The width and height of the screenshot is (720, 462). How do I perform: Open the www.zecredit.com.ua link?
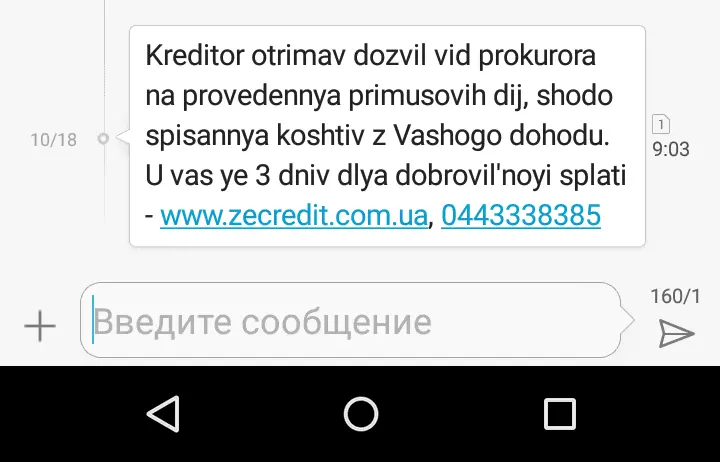tap(293, 215)
